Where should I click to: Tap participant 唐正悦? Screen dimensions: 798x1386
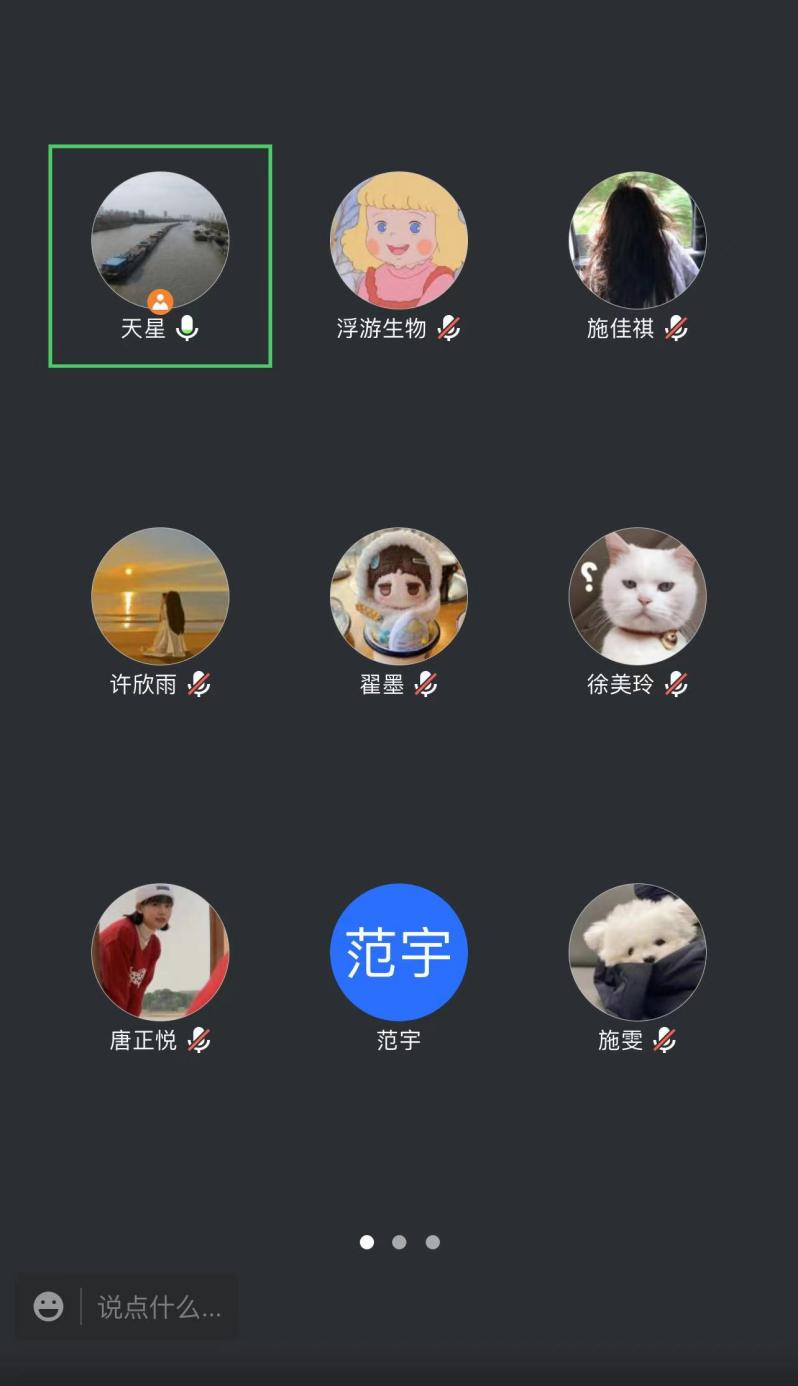click(160, 952)
